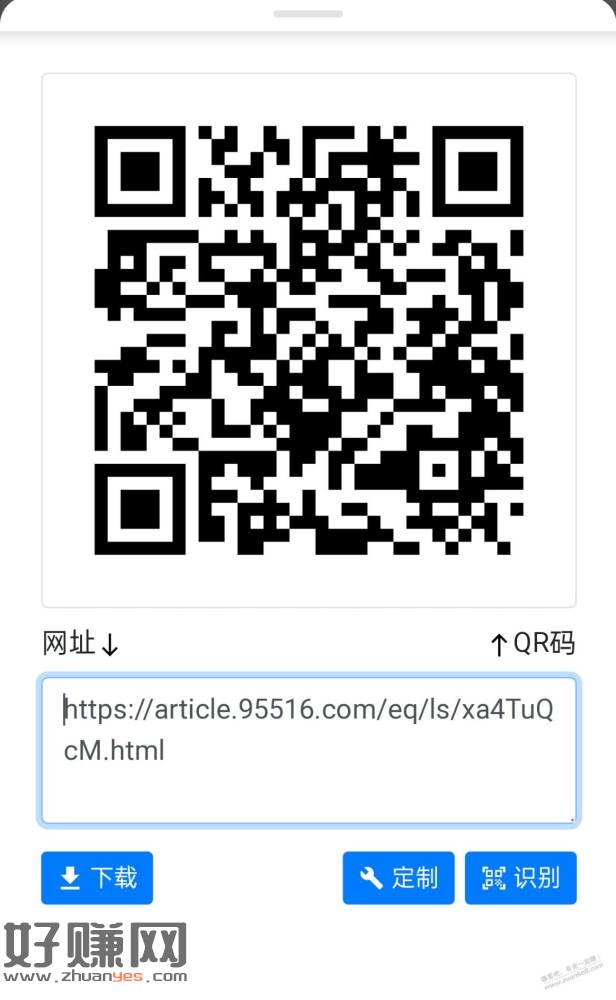Tap ↑QR码 to generate QR code
Screen dimensions: 616x1000
click(x=532, y=644)
